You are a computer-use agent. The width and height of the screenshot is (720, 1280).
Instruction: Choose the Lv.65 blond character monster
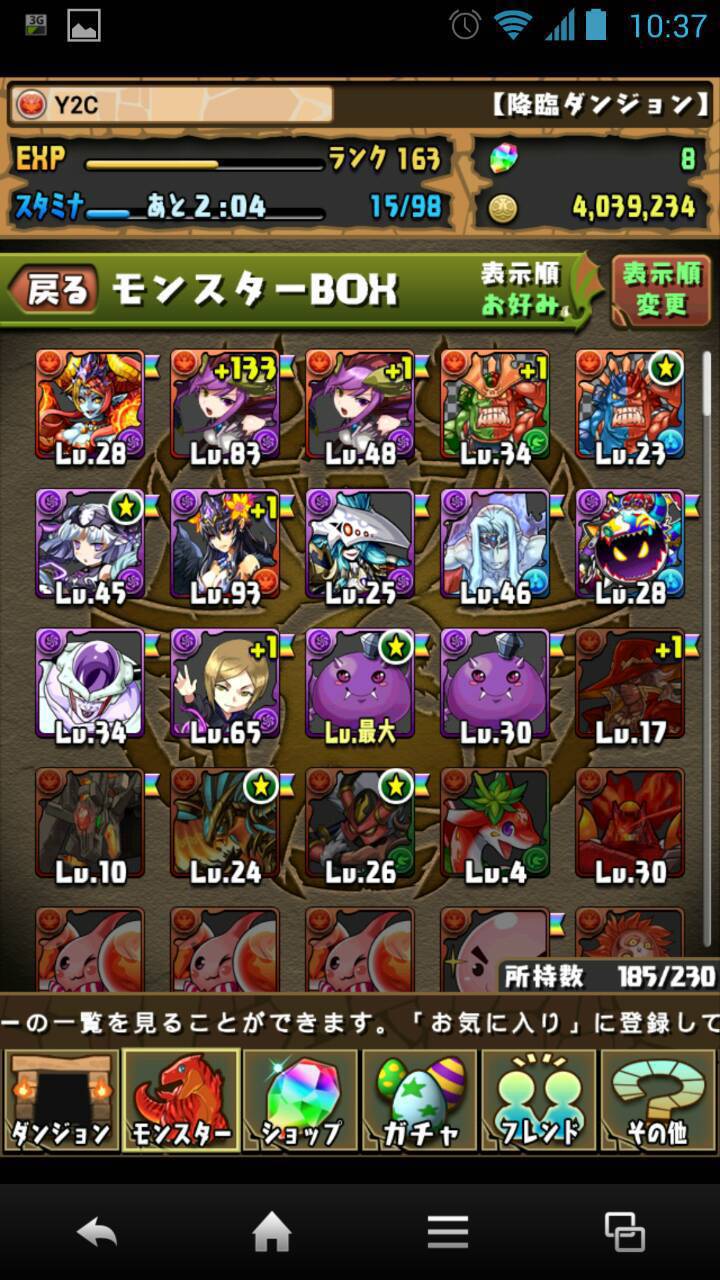coord(225,684)
